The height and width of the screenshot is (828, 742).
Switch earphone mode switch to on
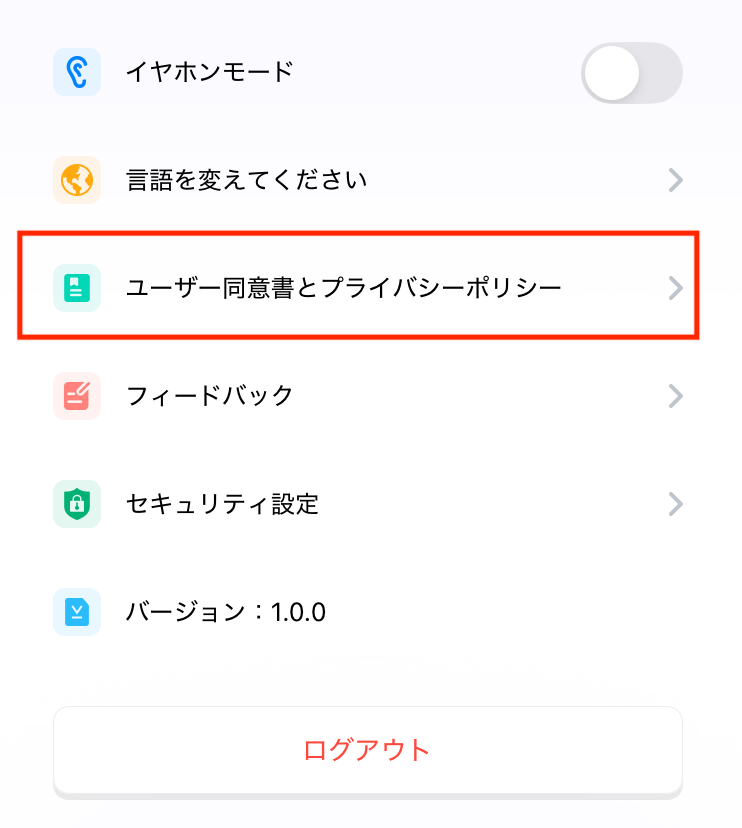[x=632, y=72]
